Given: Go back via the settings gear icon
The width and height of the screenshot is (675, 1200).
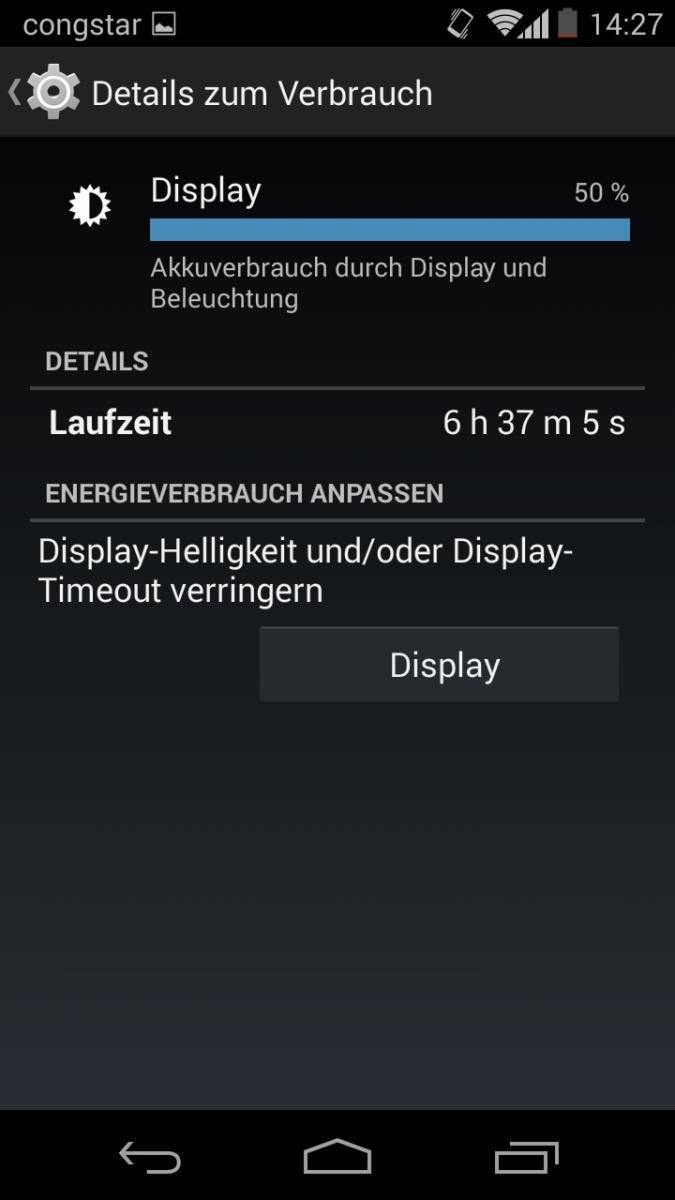Looking at the screenshot, I should click(50, 93).
